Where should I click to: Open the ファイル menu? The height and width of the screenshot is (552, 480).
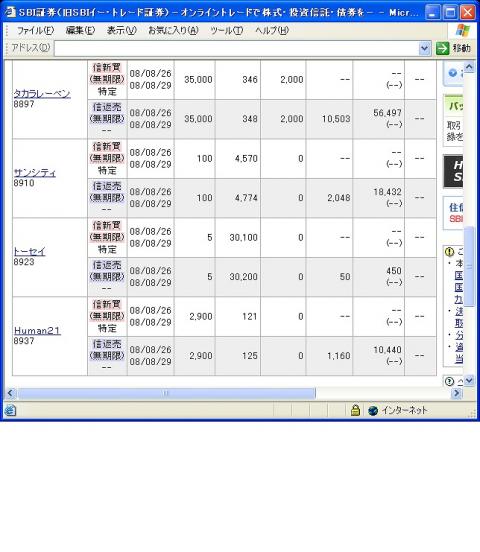(x=35, y=31)
